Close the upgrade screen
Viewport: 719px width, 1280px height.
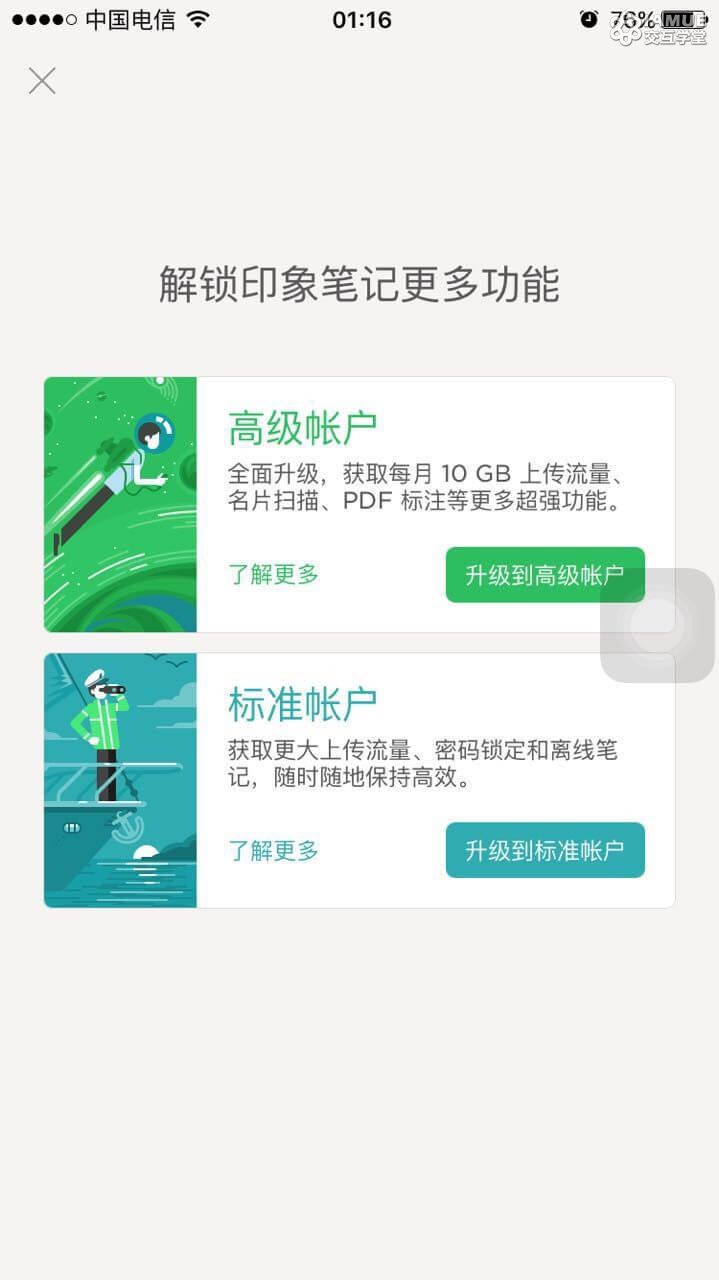coord(42,81)
